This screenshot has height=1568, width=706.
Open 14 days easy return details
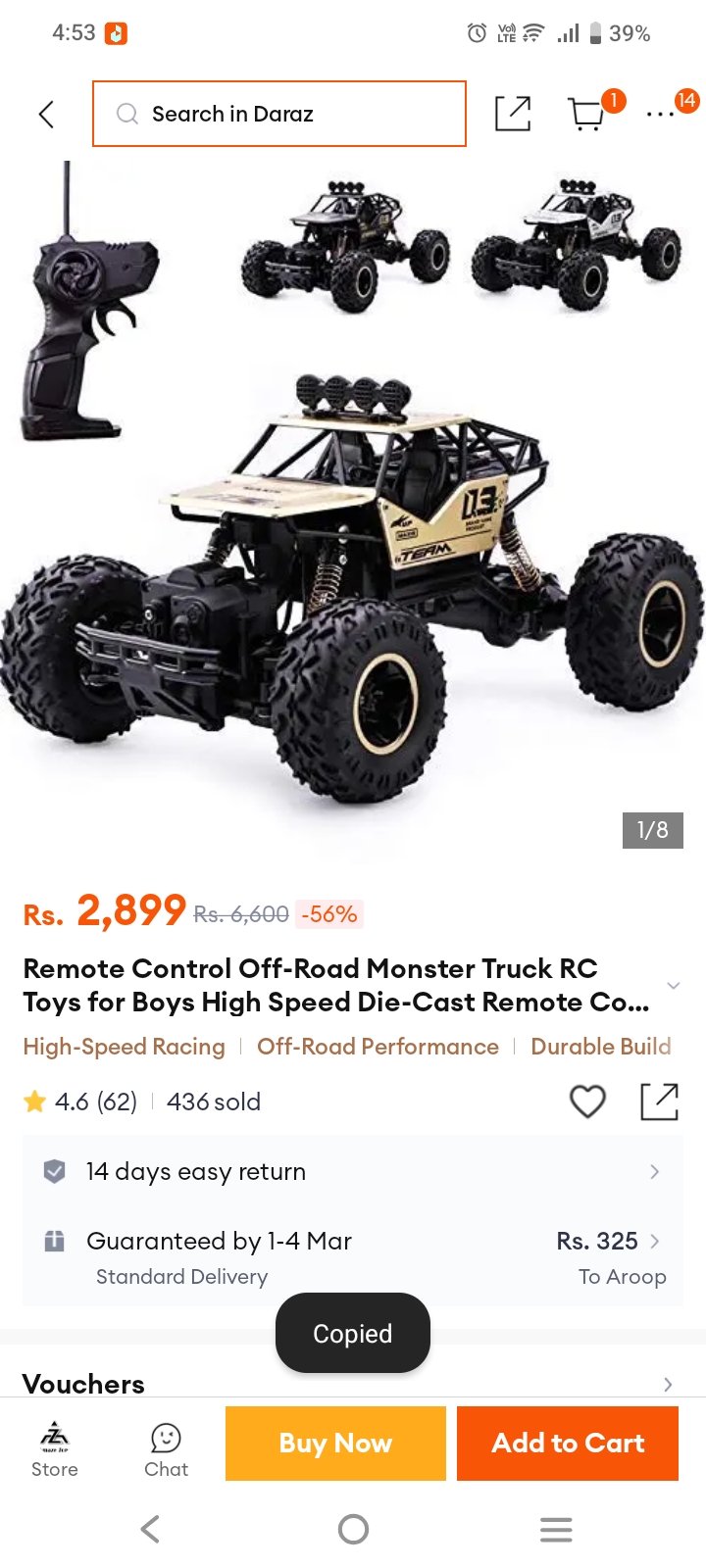(353, 1171)
